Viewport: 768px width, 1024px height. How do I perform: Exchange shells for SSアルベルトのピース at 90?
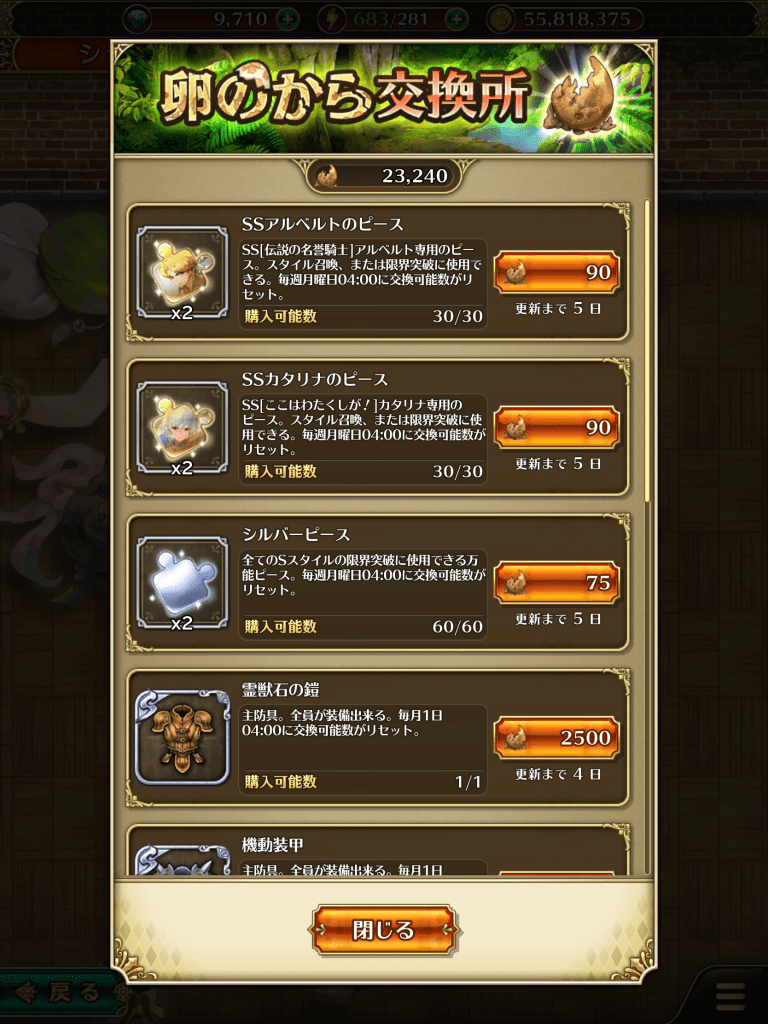(557, 272)
